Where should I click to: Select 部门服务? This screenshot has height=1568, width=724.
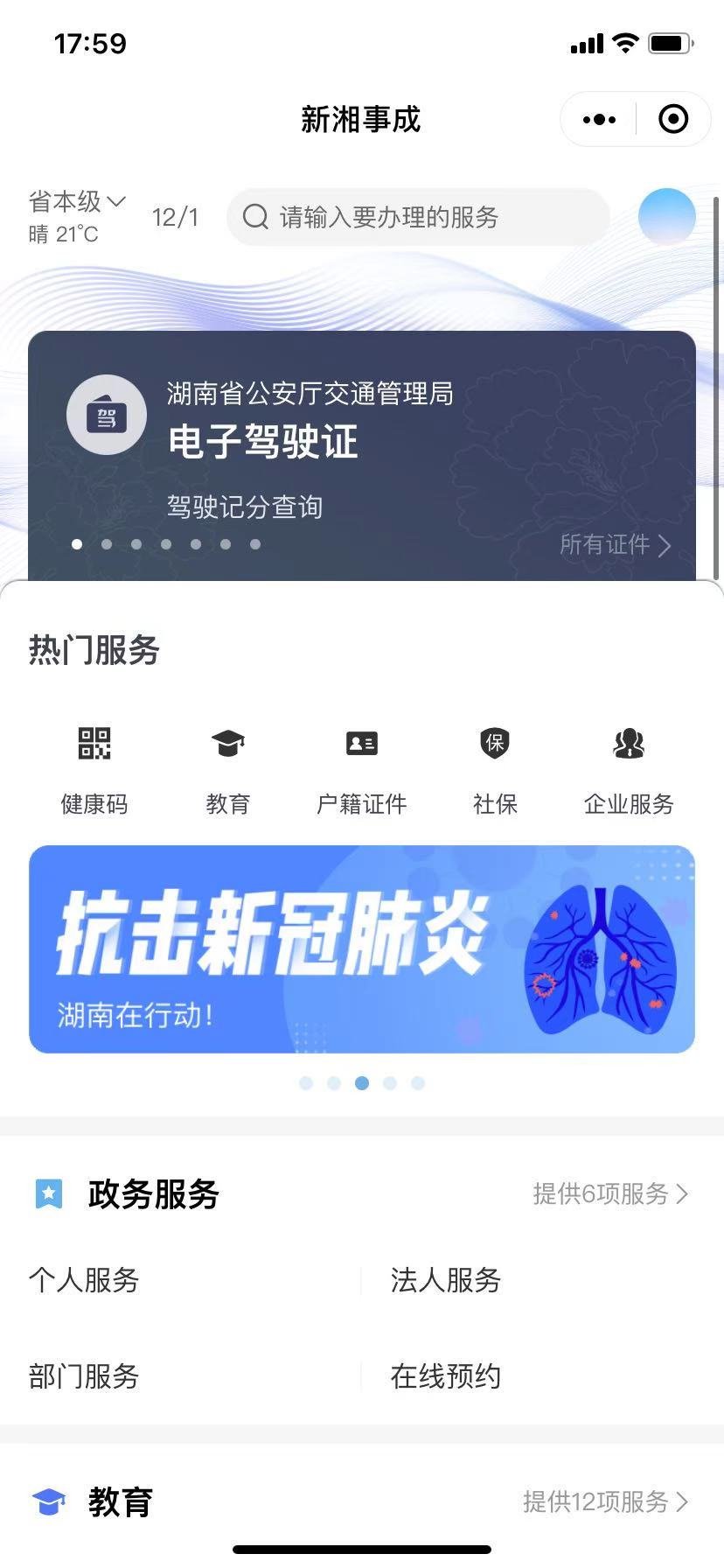click(x=84, y=1376)
